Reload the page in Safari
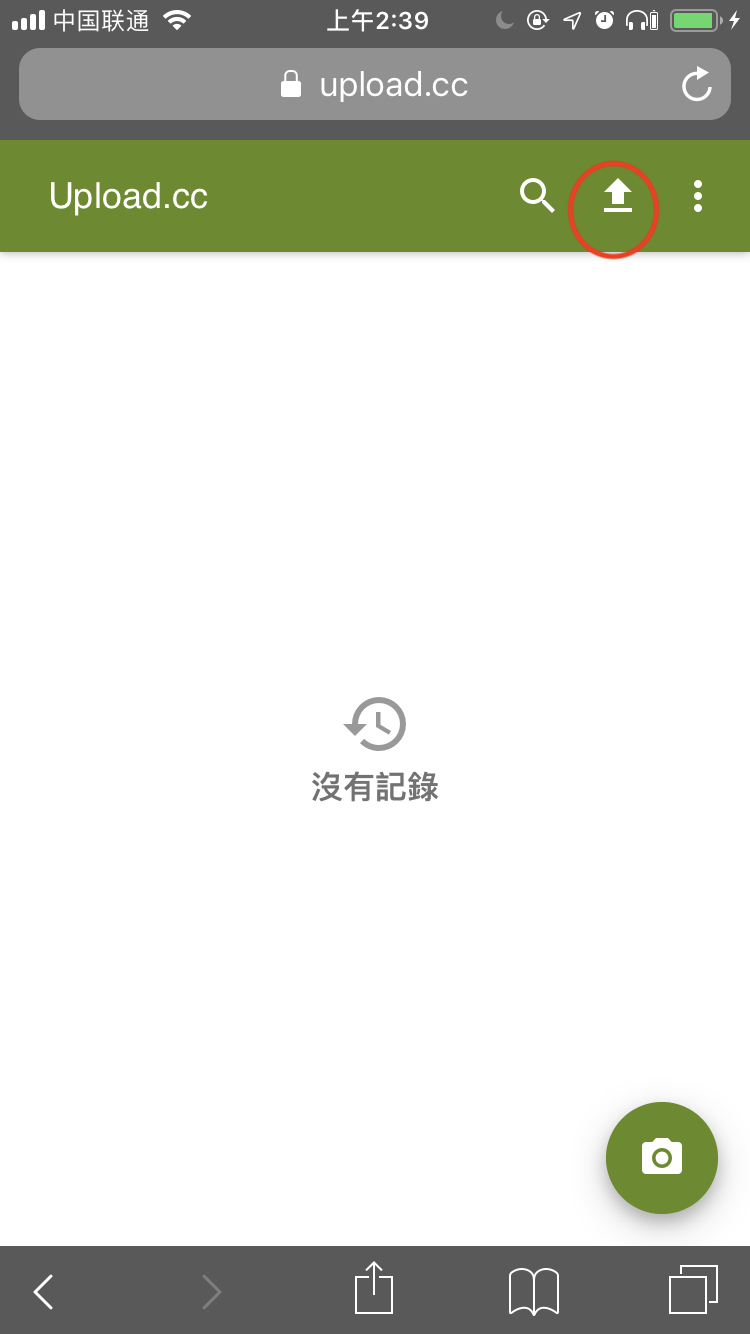 697,85
